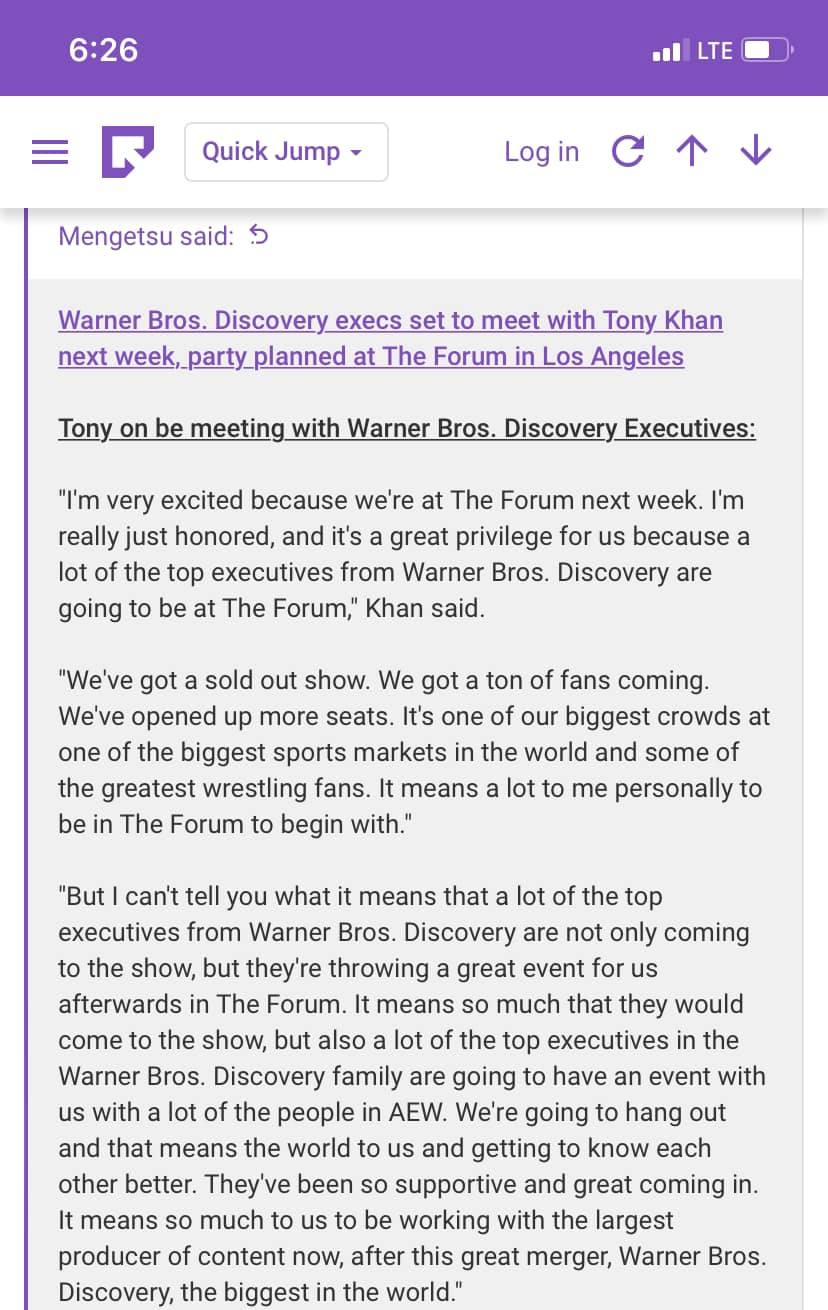The height and width of the screenshot is (1310, 828).
Task: Jump to bottom with down arrow
Action: 755,152
